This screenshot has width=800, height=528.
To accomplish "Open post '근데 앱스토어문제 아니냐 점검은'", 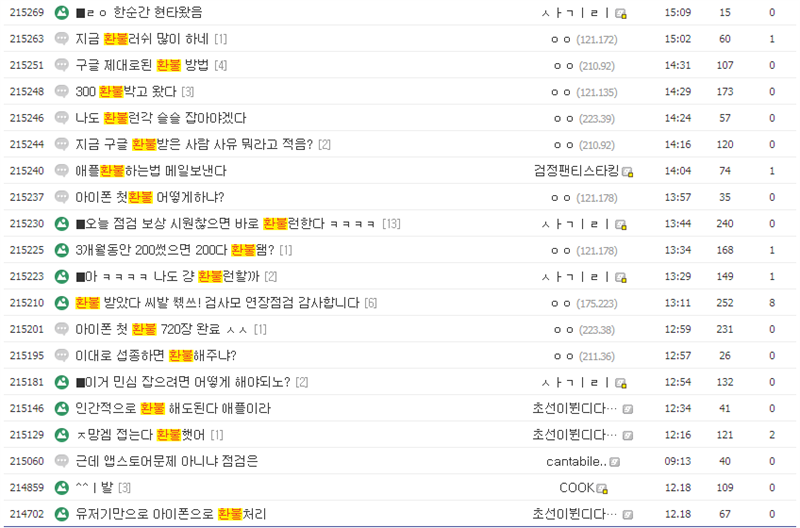I will (166, 461).
